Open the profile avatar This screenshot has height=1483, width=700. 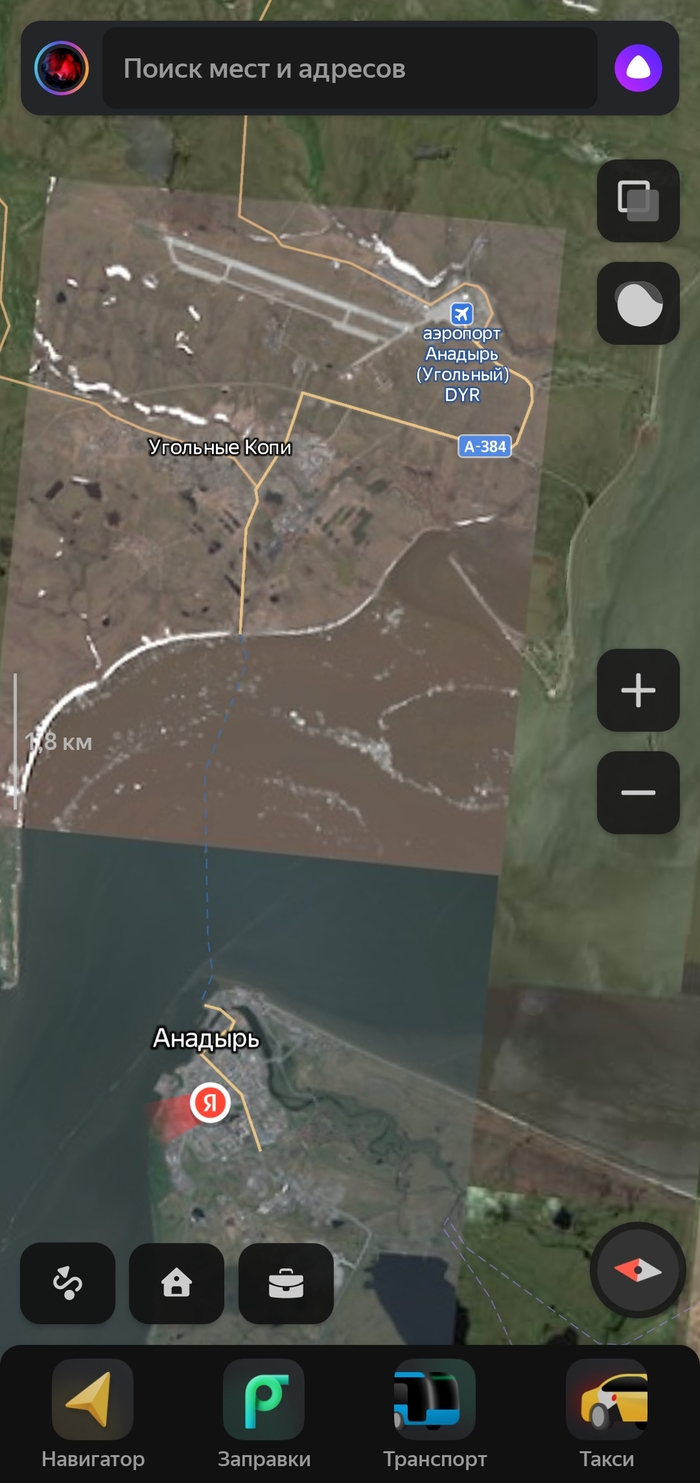(x=61, y=69)
